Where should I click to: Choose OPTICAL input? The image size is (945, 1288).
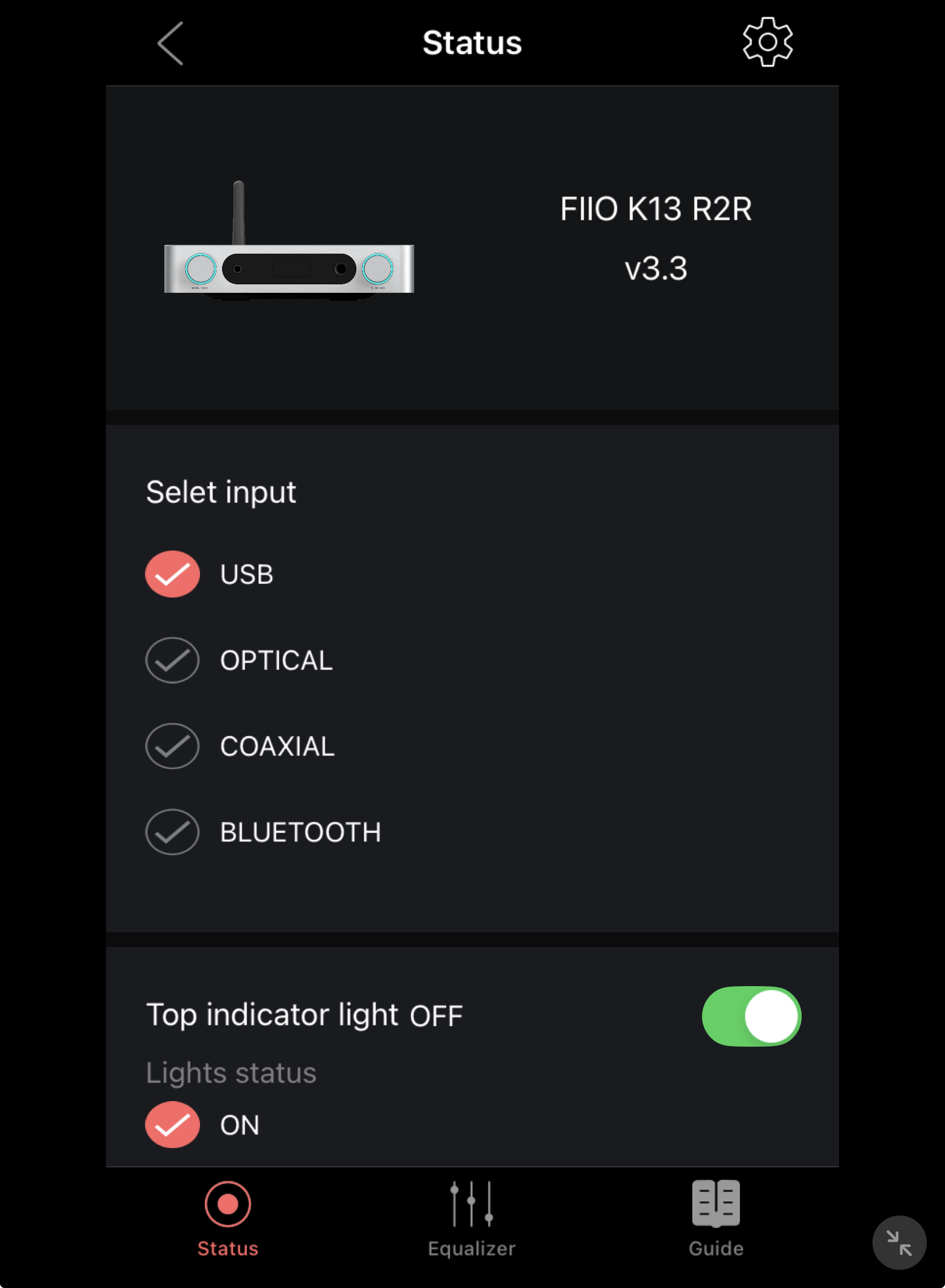pos(172,660)
